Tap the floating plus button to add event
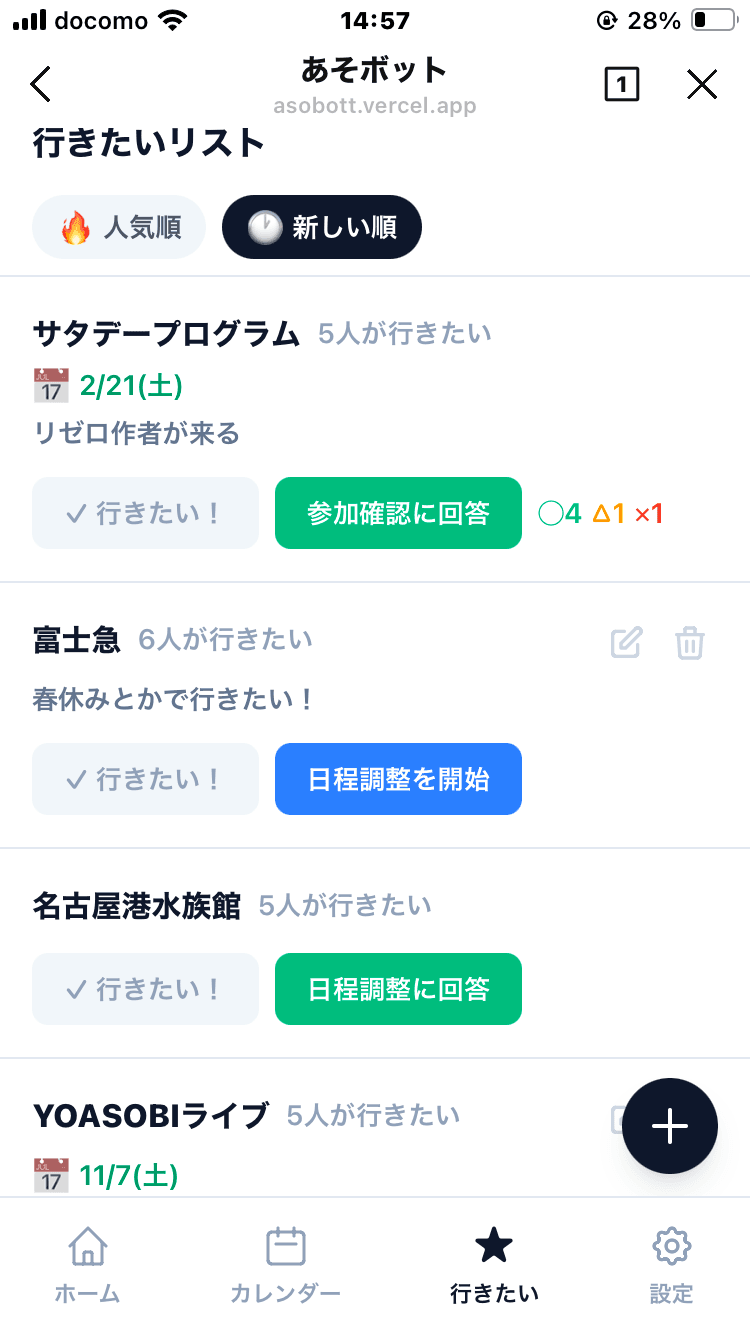 (x=669, y=1126)
